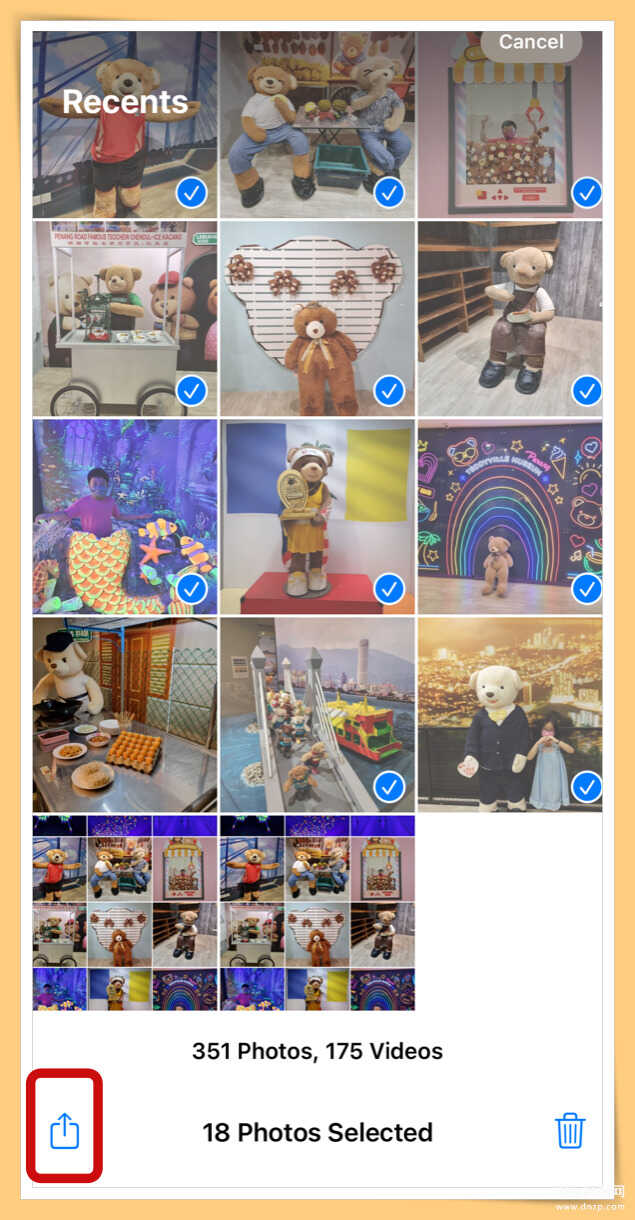Viewport: 635px width, 1220px height.
Task: Select the chef bear cooking photo
Action: [x=124, y=714]
